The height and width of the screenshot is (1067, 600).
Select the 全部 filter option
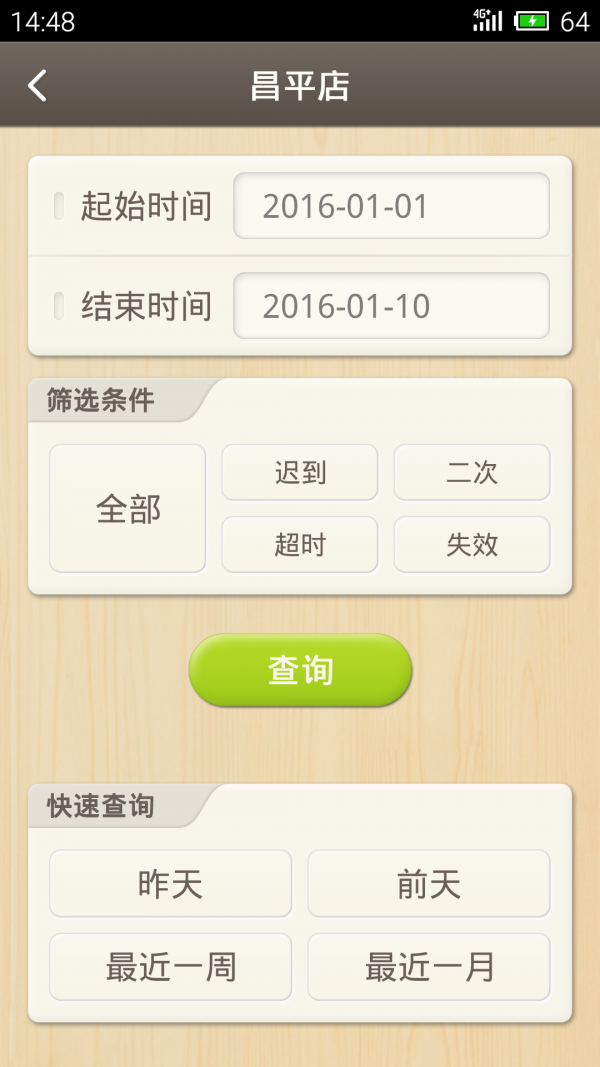pos(128,509)
